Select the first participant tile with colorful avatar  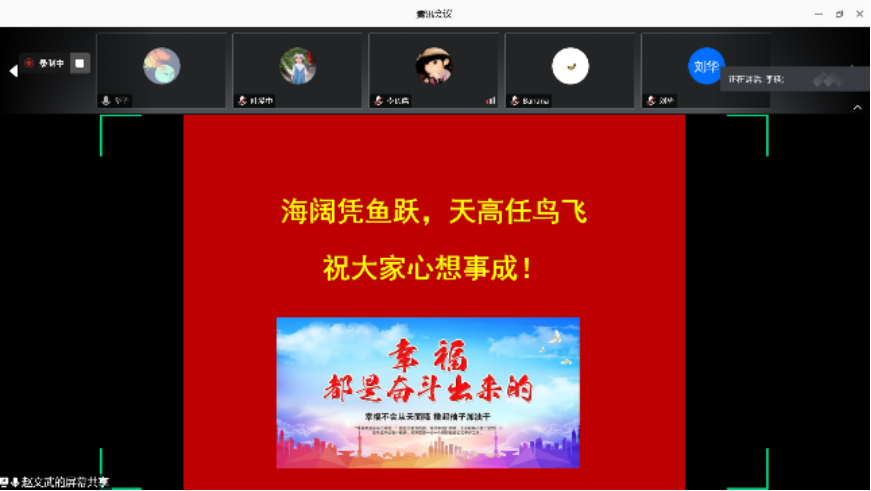click(161, 70)
